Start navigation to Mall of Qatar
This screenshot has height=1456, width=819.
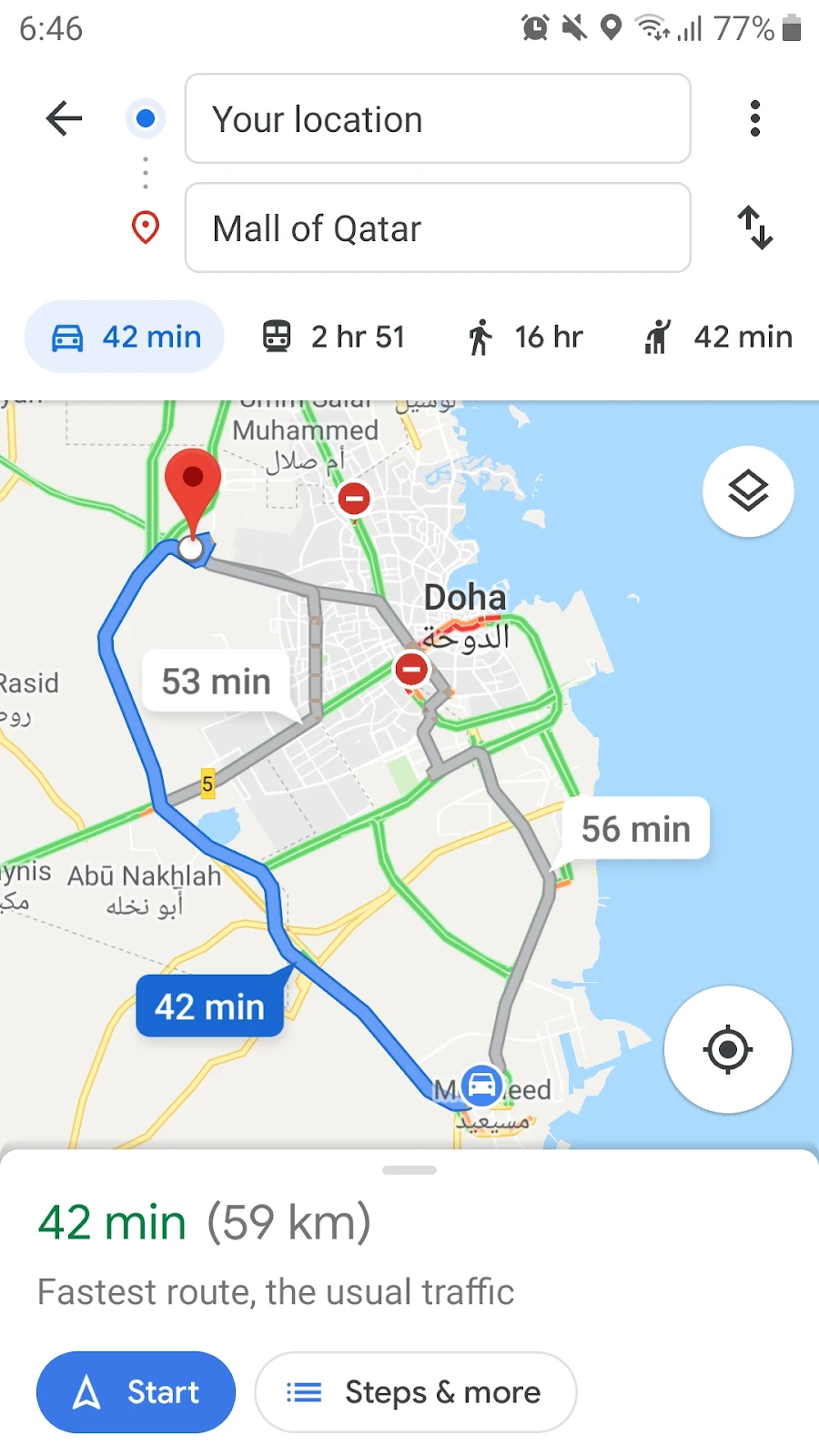pos(136,1392)
